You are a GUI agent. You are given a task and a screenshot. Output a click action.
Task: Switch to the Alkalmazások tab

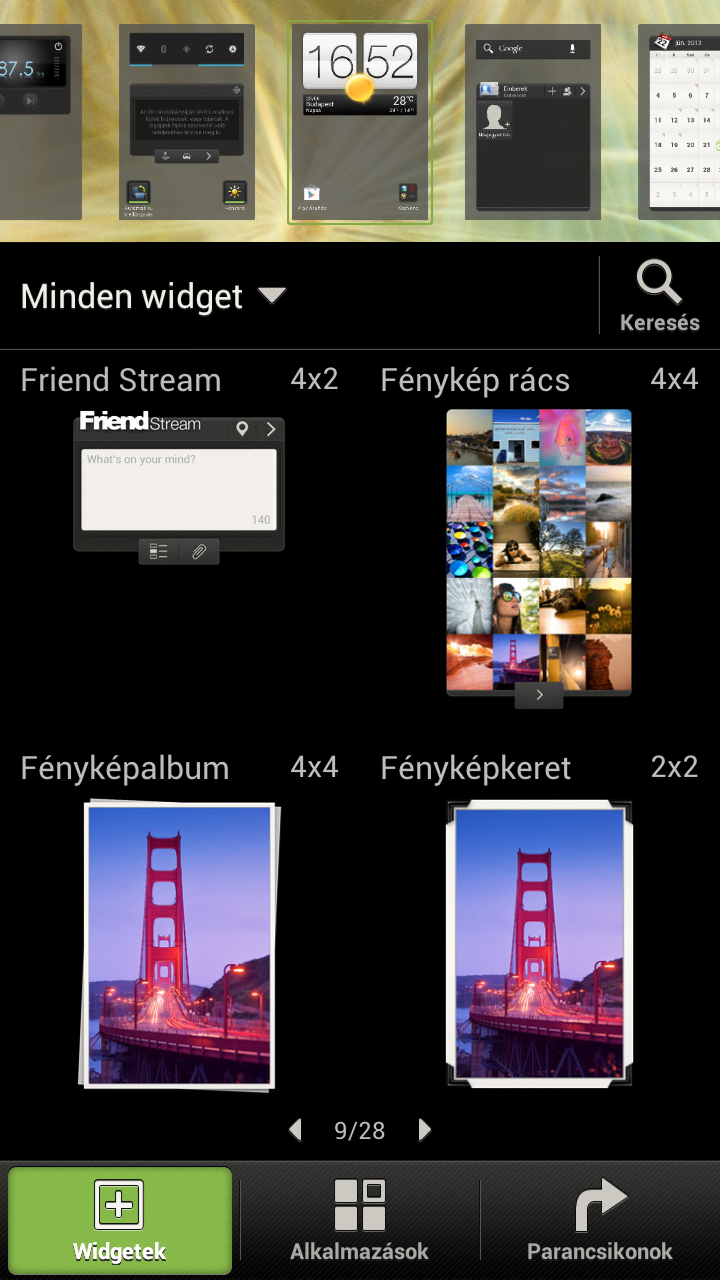point(359,1221)
